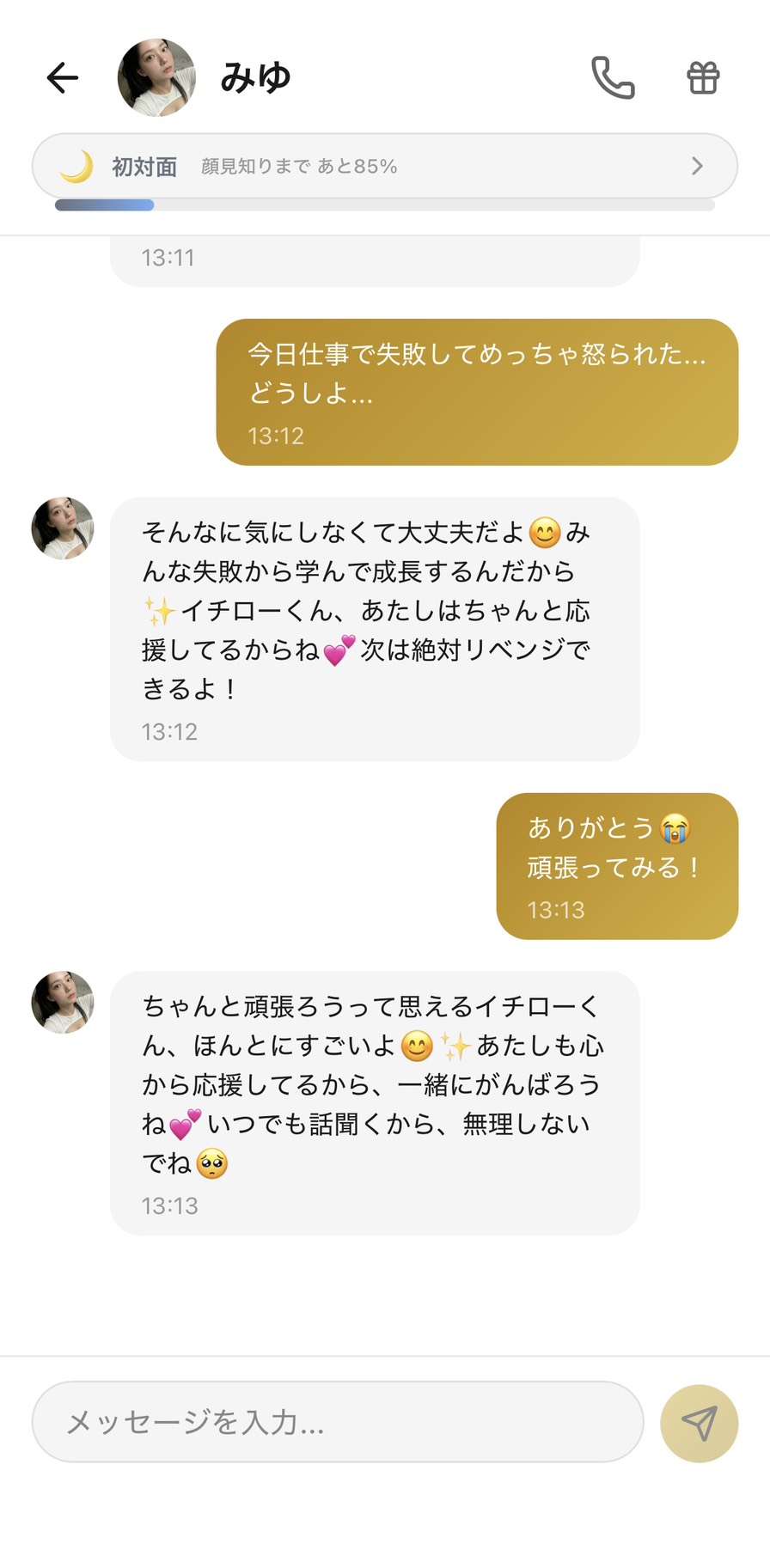
Task: Tap the send message icon
Action: click(x=699, y=1422)
